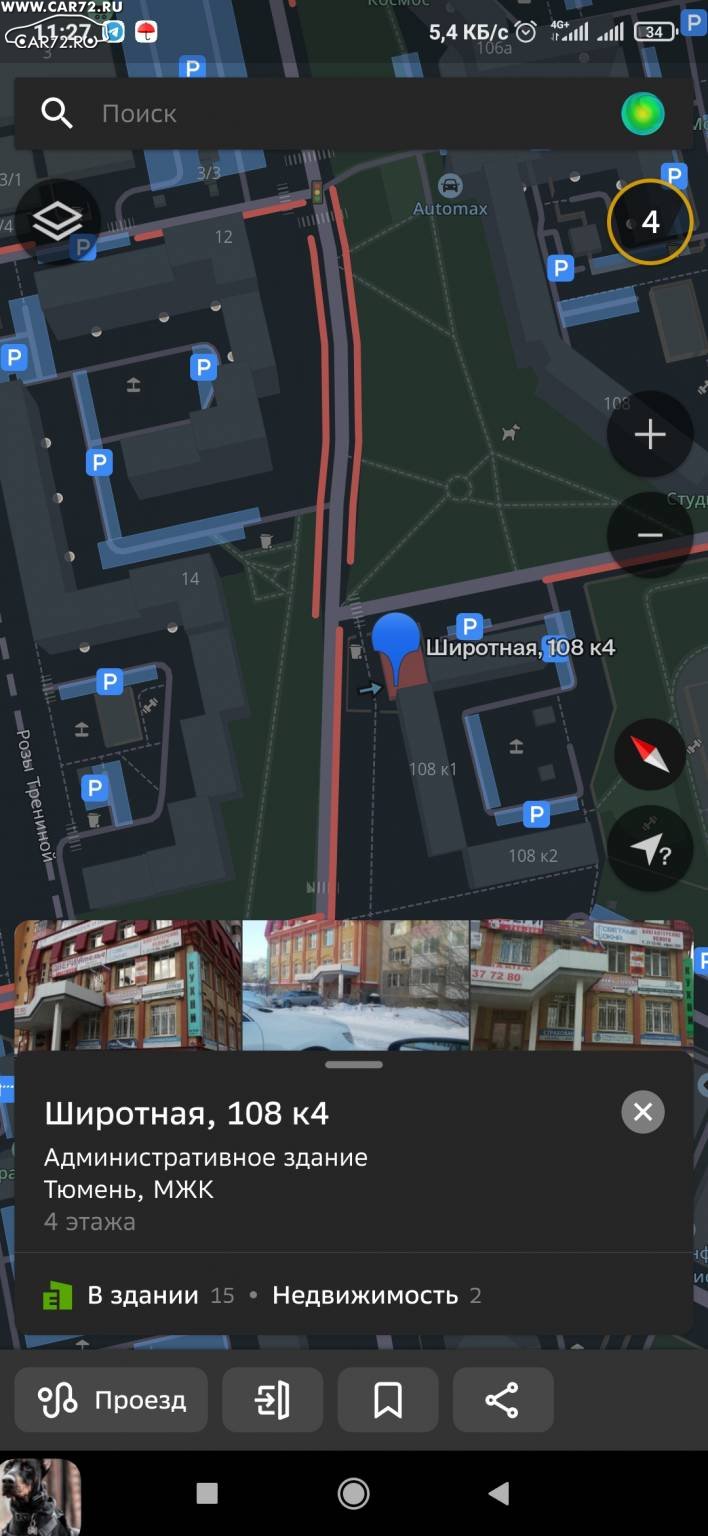Open the first building photo
Viewport: 708px width, 1536px height.
[x=127, y=985]
